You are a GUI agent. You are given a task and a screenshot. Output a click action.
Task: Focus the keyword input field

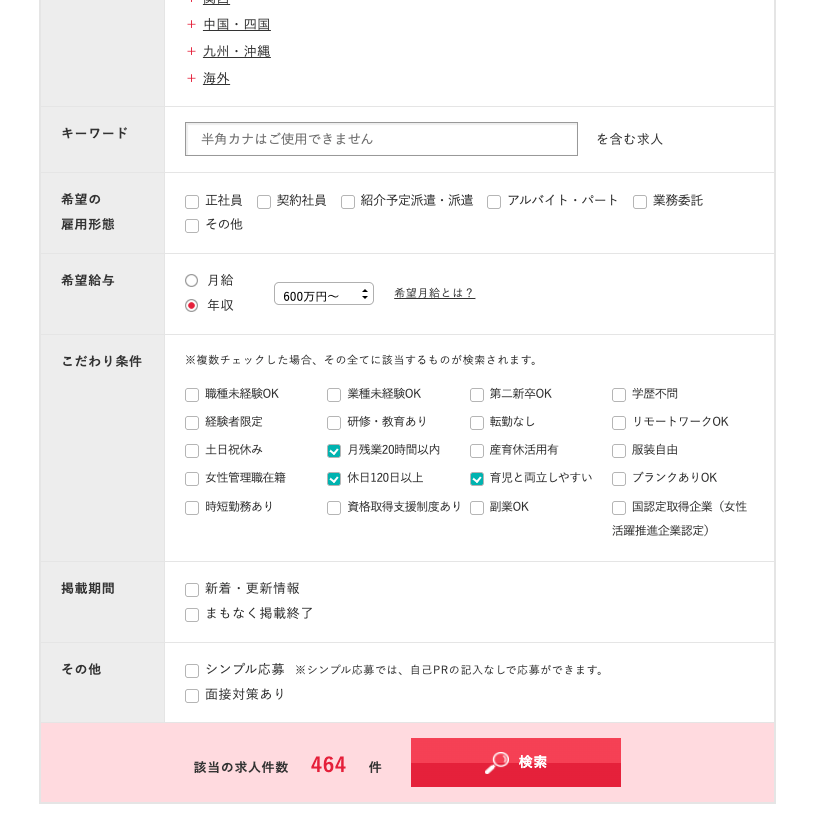[381, 139]
